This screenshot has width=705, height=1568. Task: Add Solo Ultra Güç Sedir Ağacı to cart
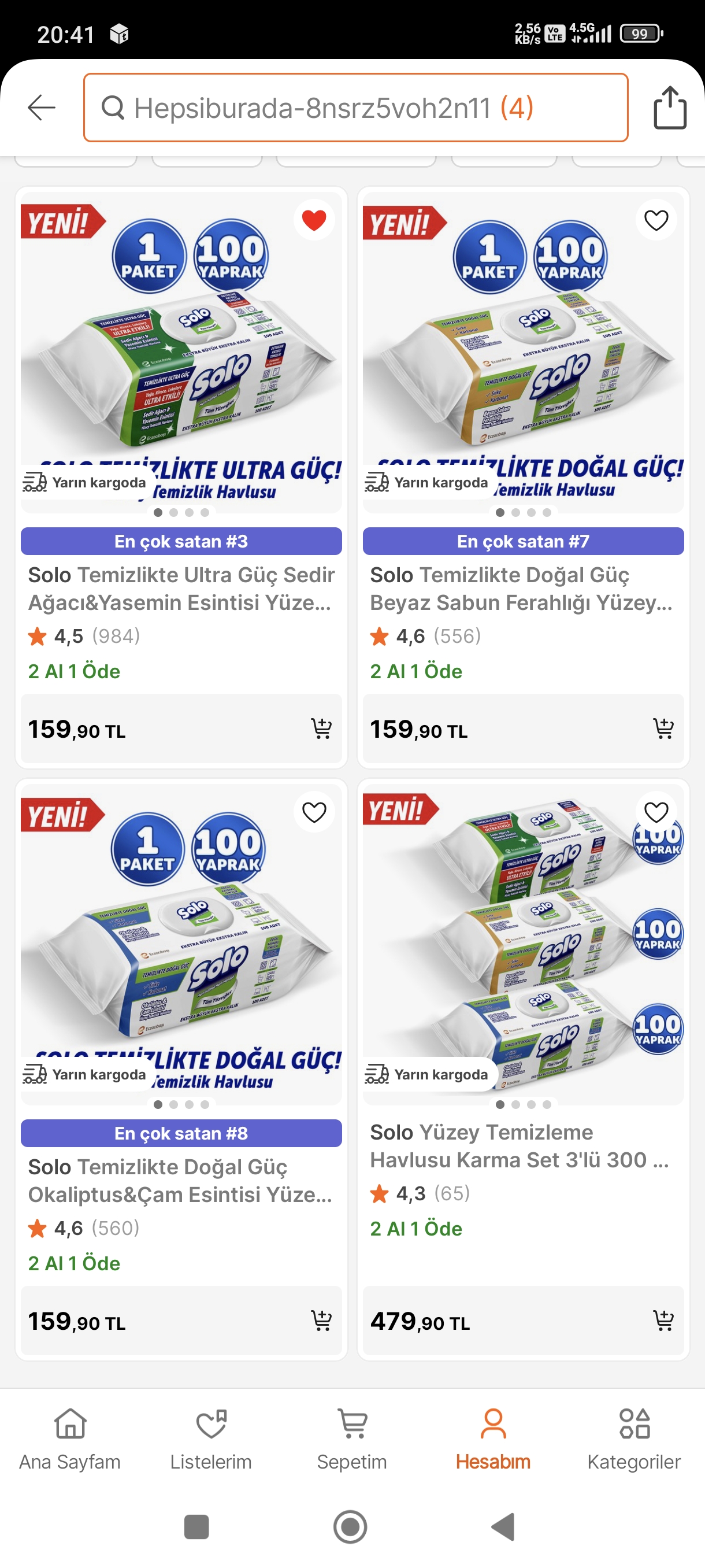[321, 728]
